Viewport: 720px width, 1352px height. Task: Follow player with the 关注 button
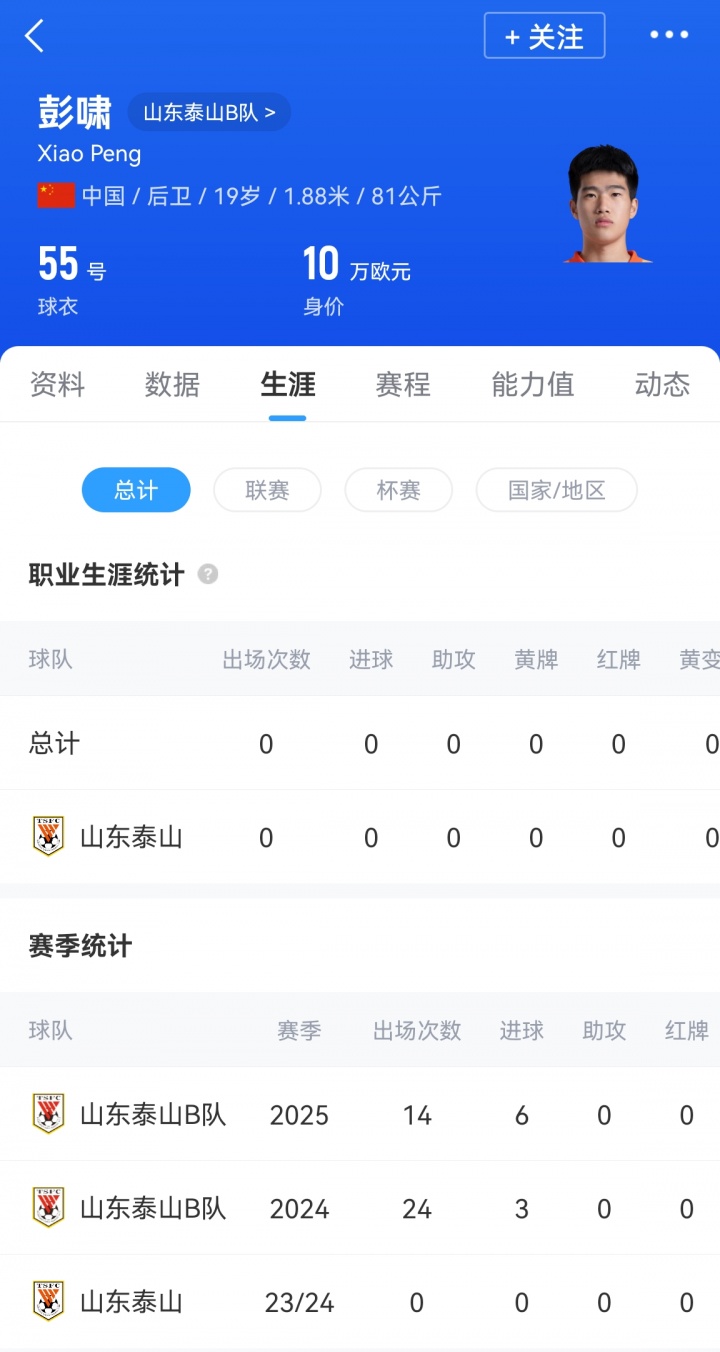pos(544,37)
